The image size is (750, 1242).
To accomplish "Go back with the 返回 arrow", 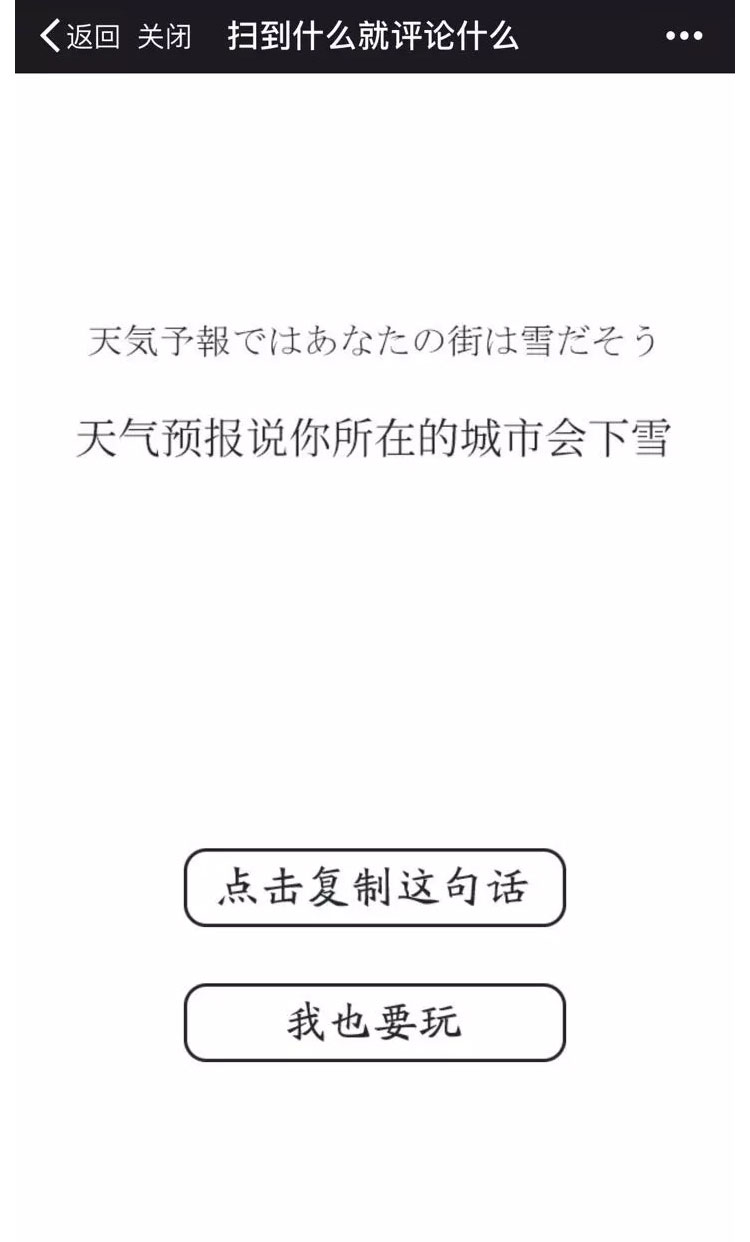I will 78,37.
